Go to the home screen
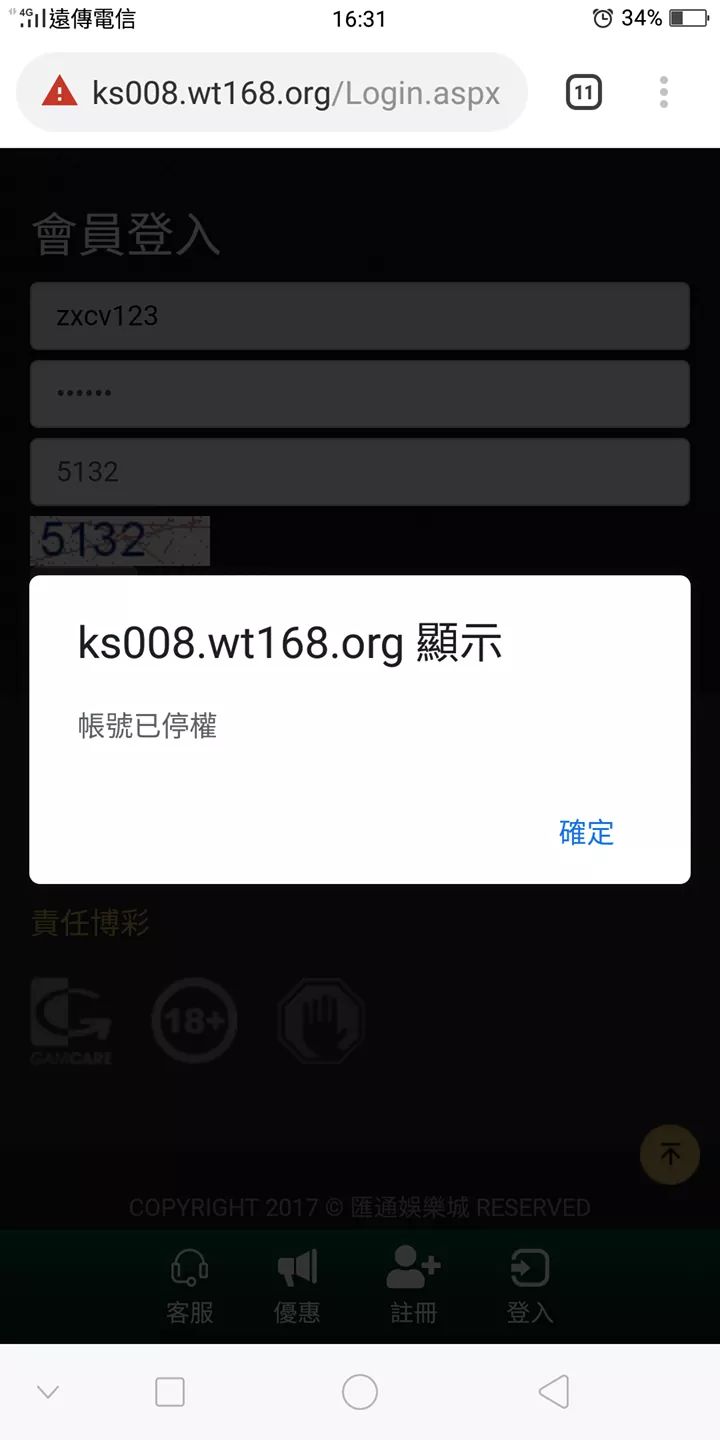The height and width of the screenshot is (1440, 720). 360,1391
